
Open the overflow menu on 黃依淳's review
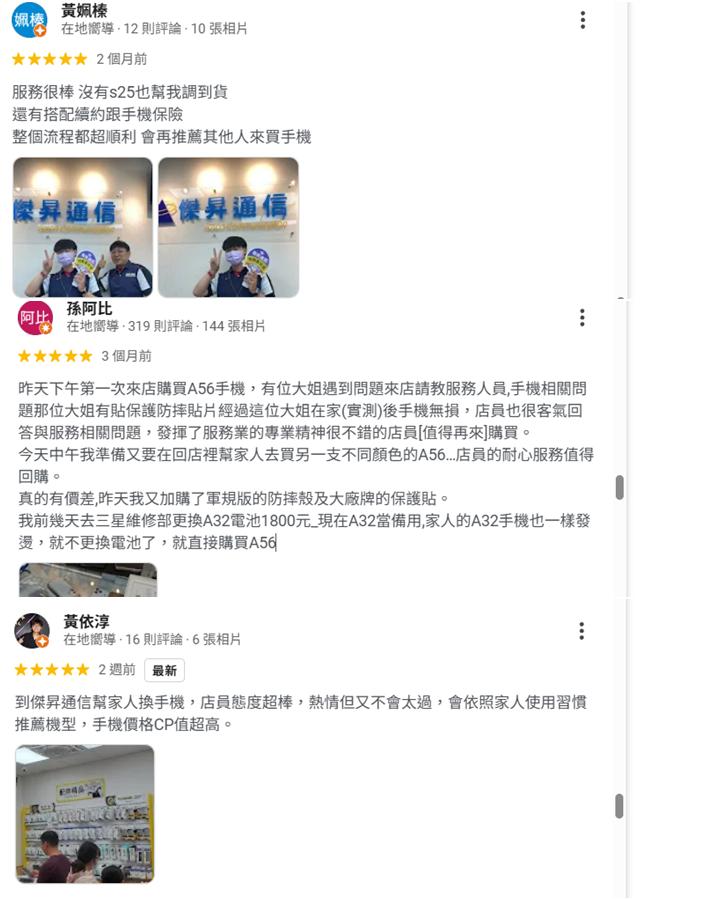(x=582, y=631)
